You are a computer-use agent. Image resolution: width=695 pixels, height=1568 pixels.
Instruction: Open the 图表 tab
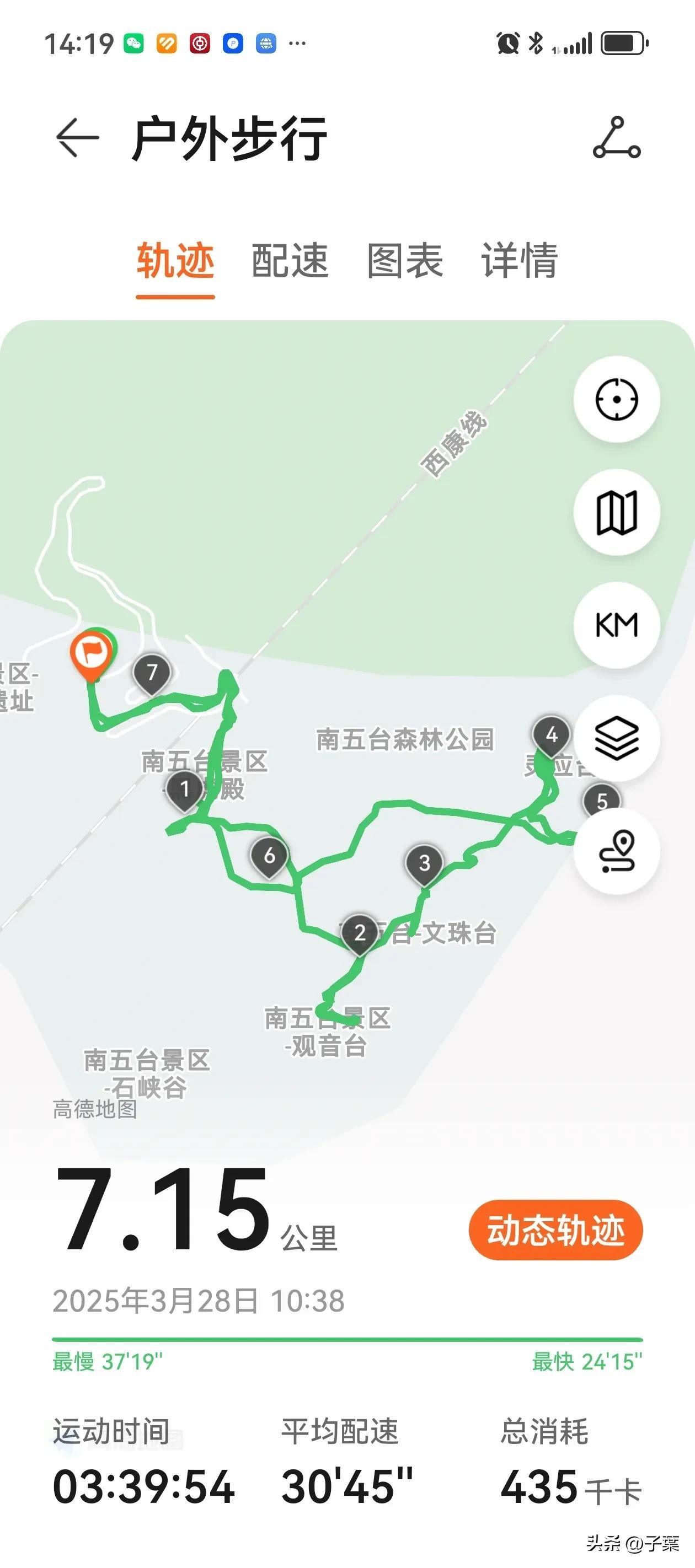coord(405,261)
